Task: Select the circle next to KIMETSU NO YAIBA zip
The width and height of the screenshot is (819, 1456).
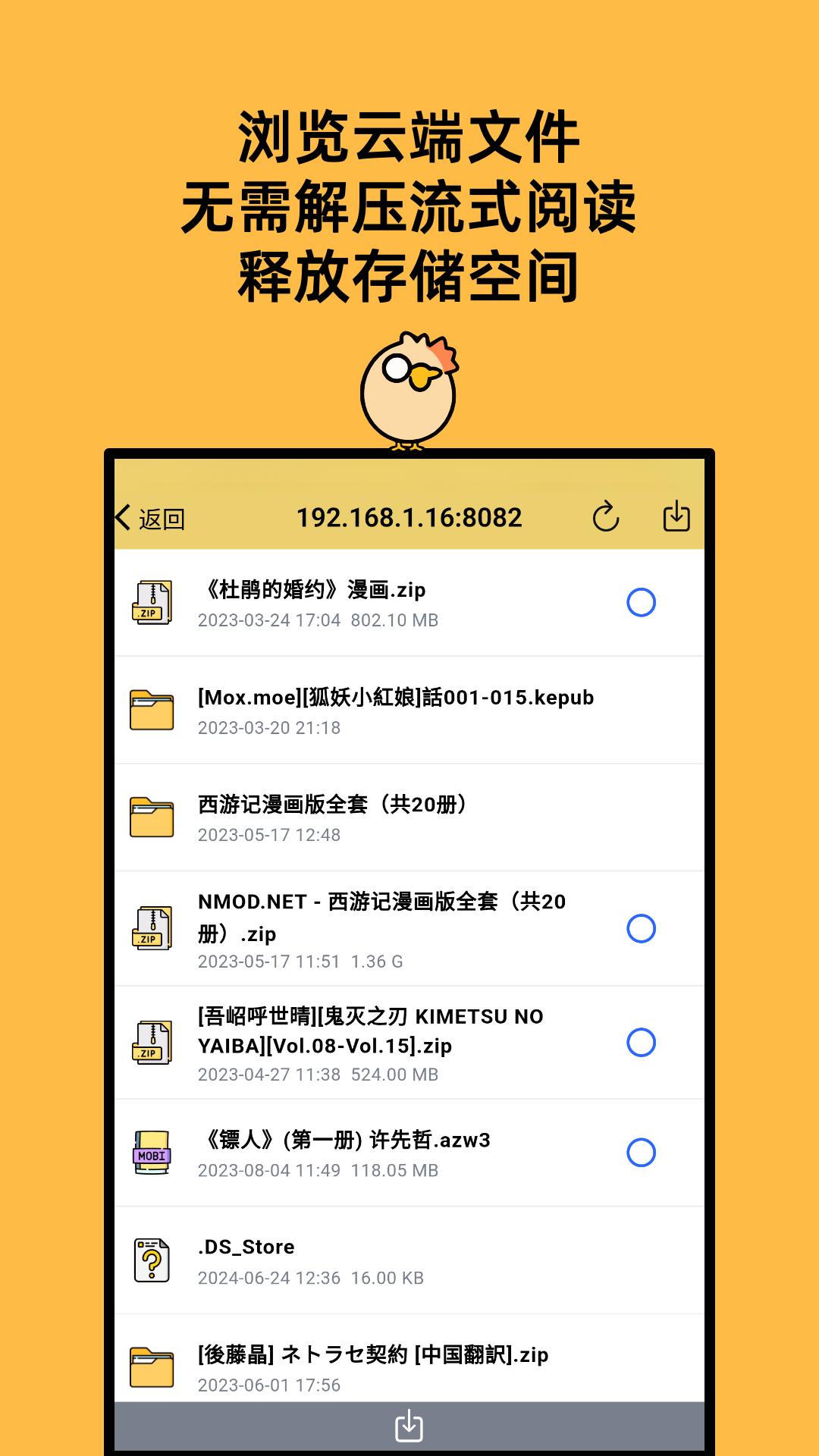Action: pos(642,1041)
